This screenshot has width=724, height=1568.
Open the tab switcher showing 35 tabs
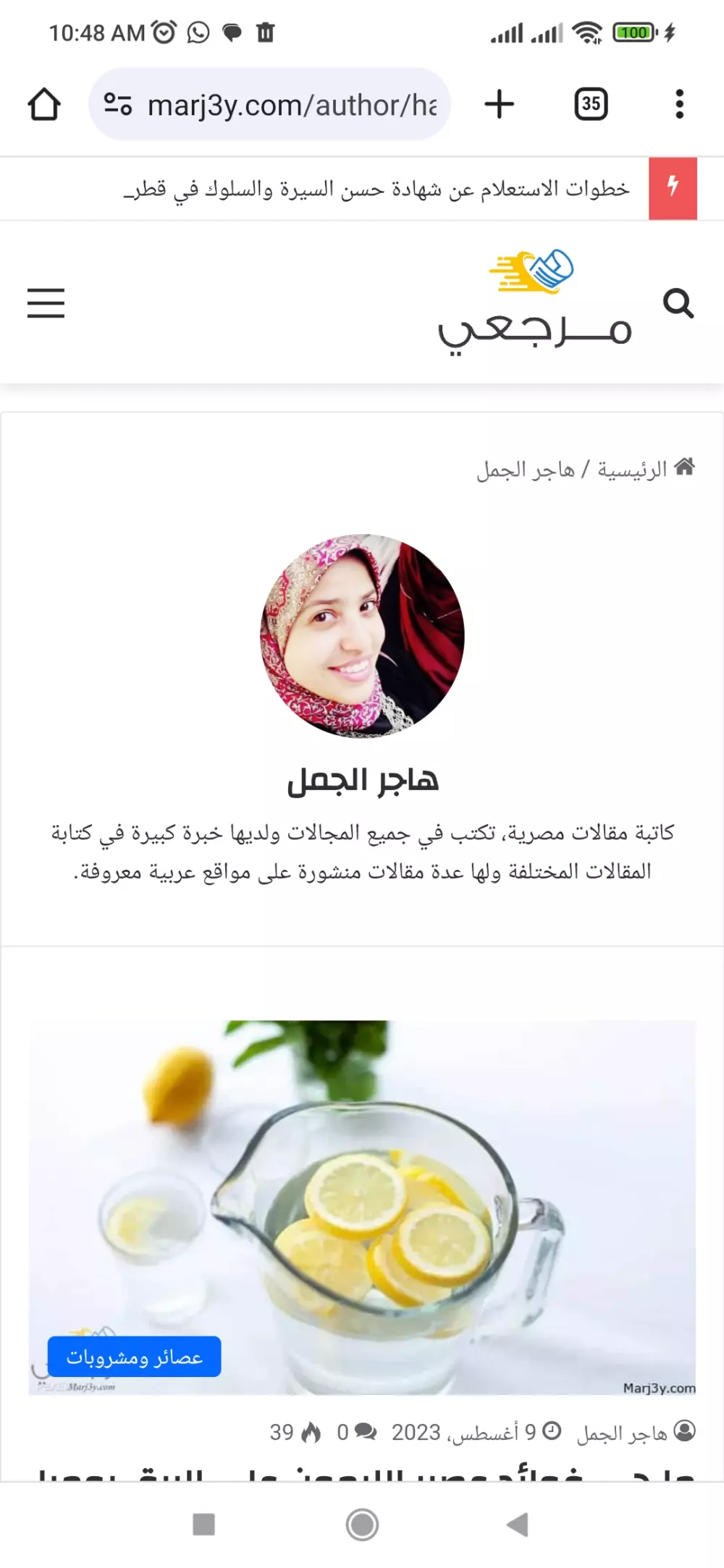click(x=591, y=103)
